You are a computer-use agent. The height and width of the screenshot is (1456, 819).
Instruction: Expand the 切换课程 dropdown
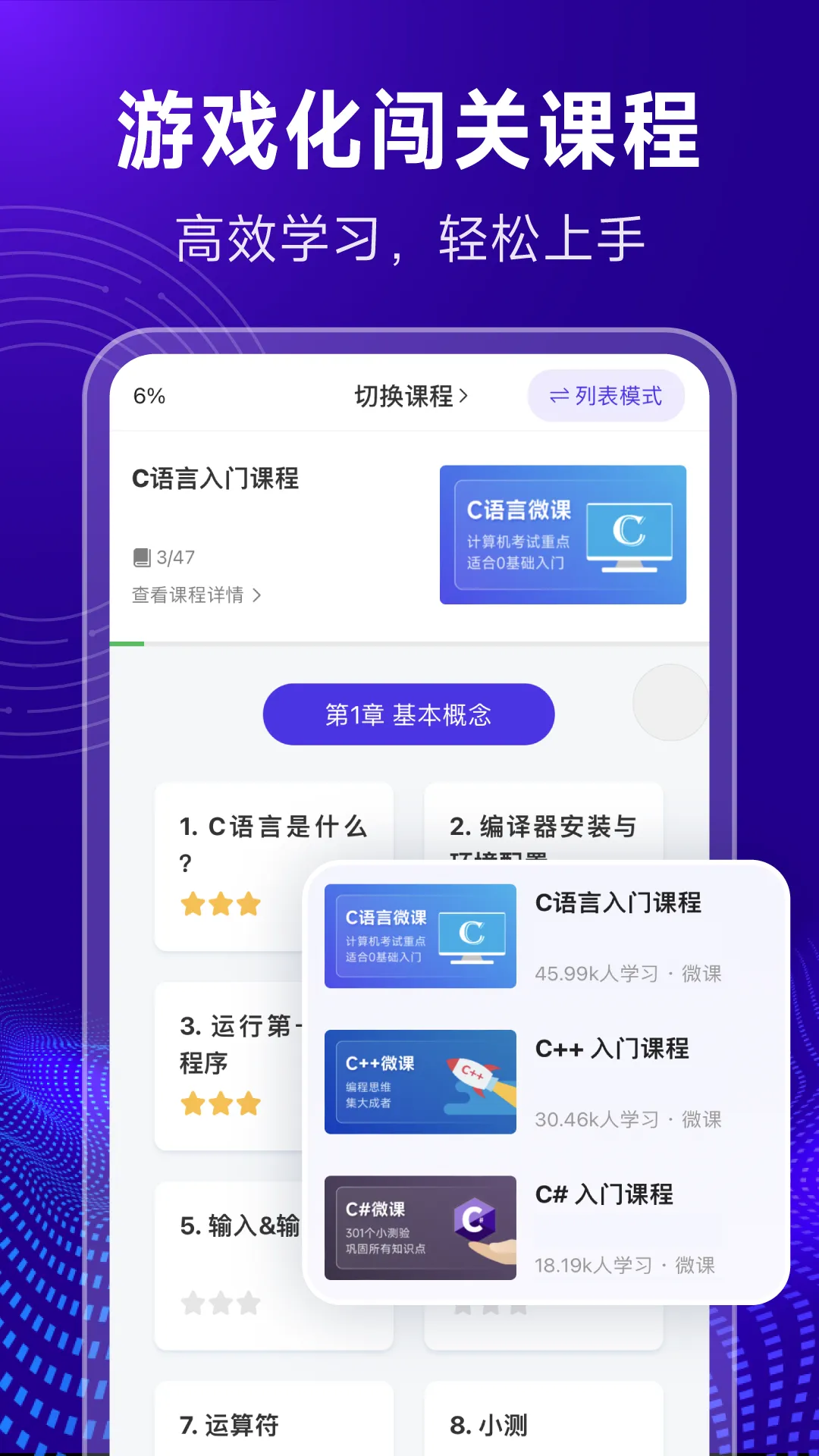[409, 395]
